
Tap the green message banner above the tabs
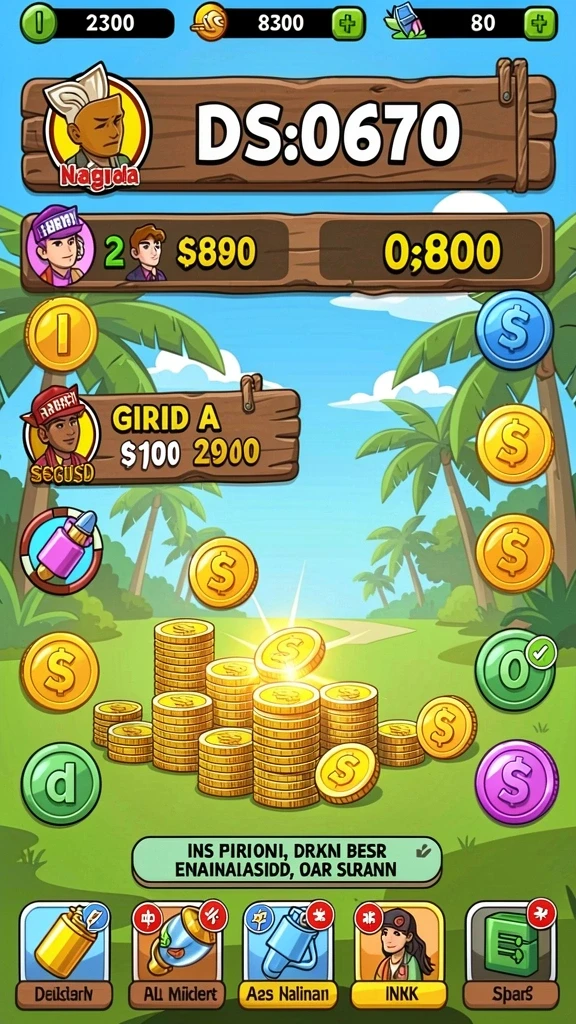287,861
